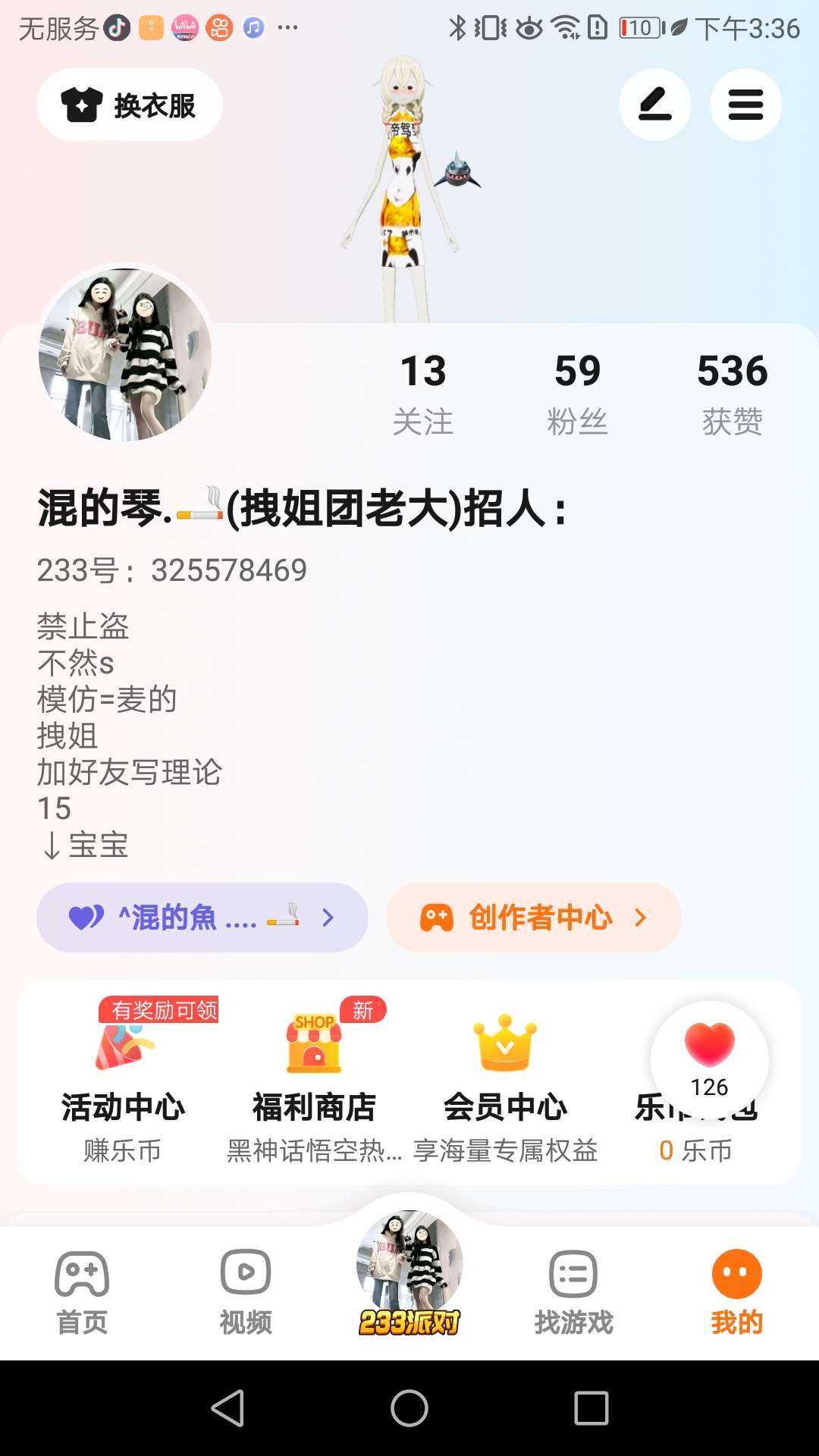The image size is (819, 1456).
Task: Return to the system home screen
Action: tap(409, 1409)
